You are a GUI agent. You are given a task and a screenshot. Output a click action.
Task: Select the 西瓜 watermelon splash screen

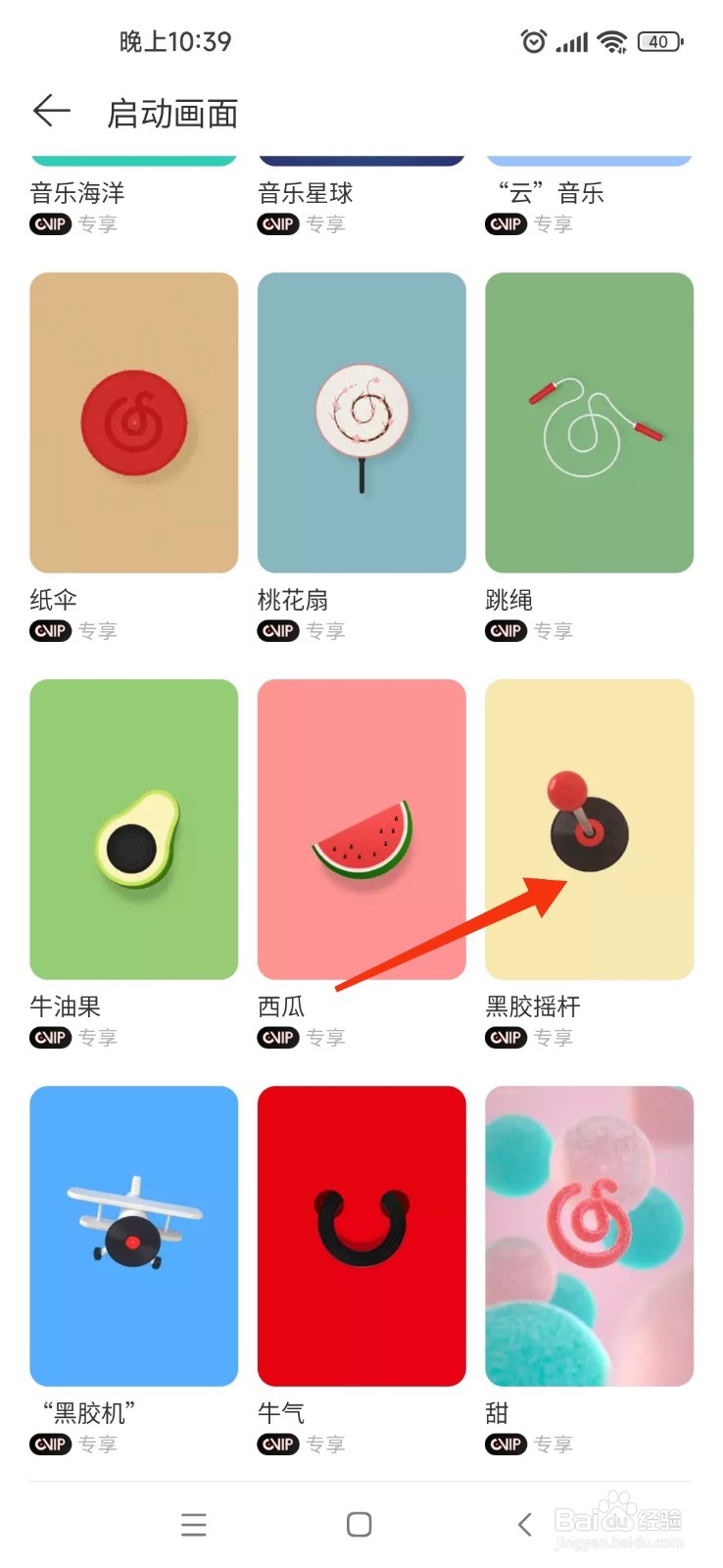pyautogui.click(x=361, y=828)
